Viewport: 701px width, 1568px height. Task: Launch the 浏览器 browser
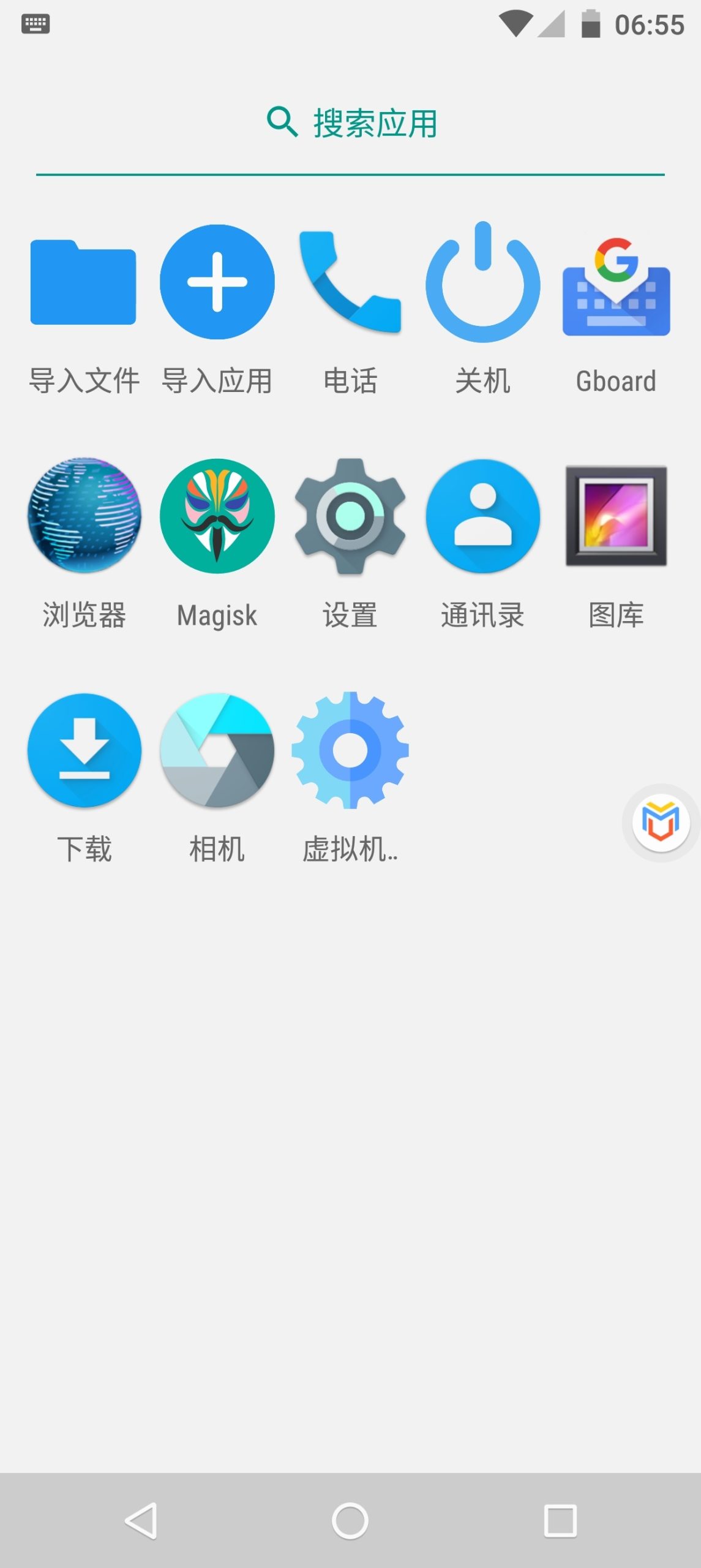[83, 518]
